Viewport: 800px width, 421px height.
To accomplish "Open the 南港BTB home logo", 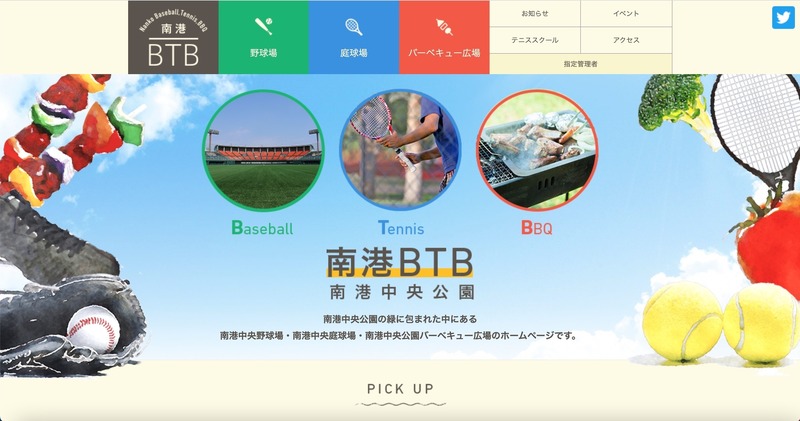I will tap(173, 37).
